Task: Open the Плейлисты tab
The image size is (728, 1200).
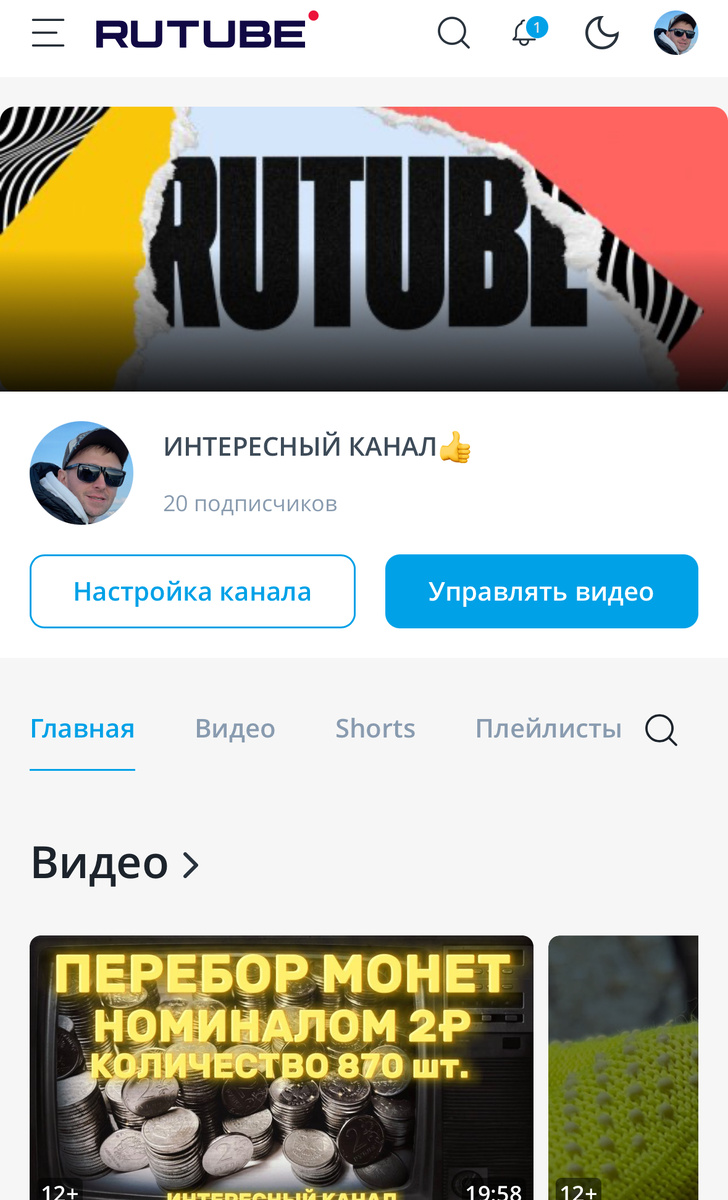Action: pos(548,728)
